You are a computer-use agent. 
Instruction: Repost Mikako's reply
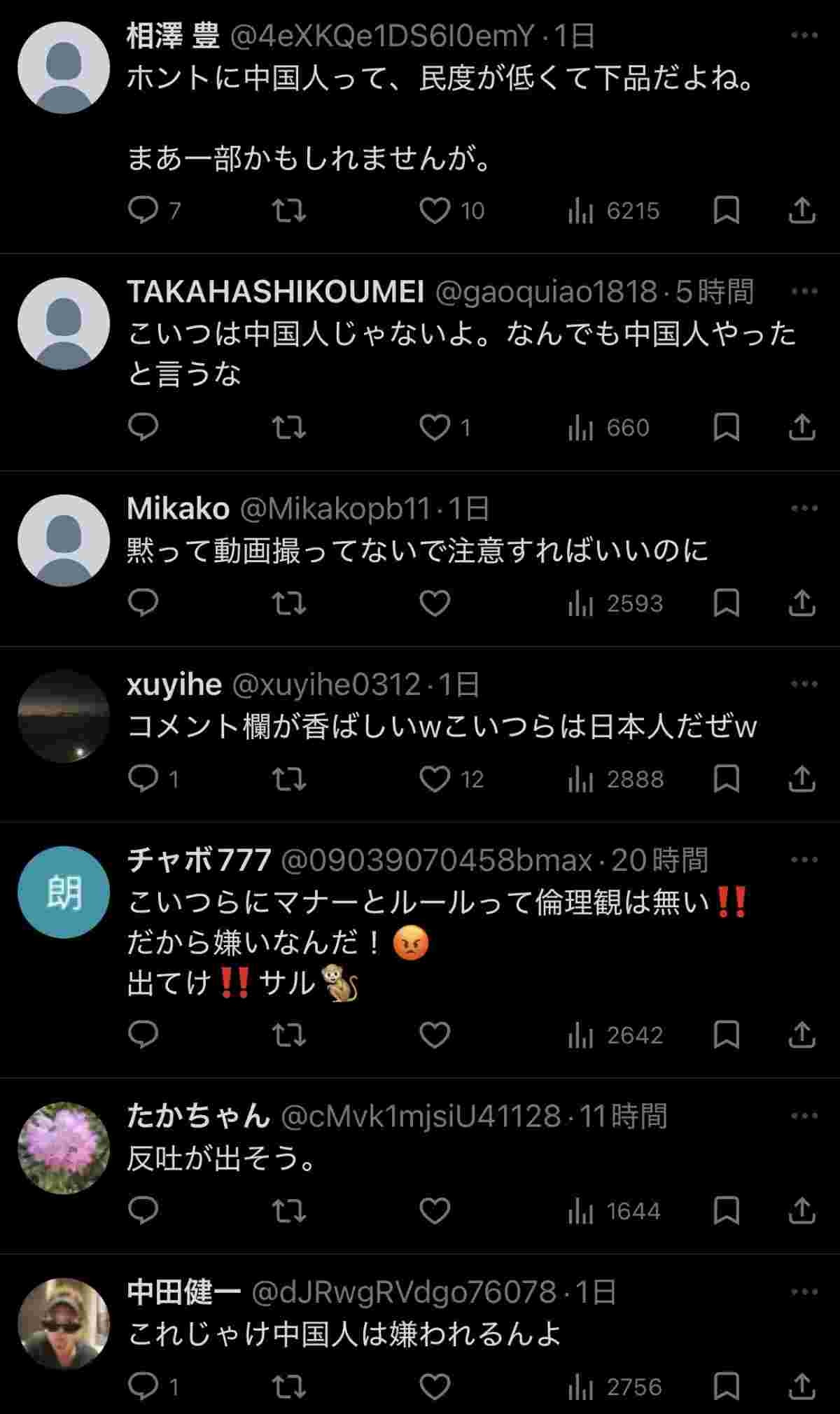pos(288,603)
